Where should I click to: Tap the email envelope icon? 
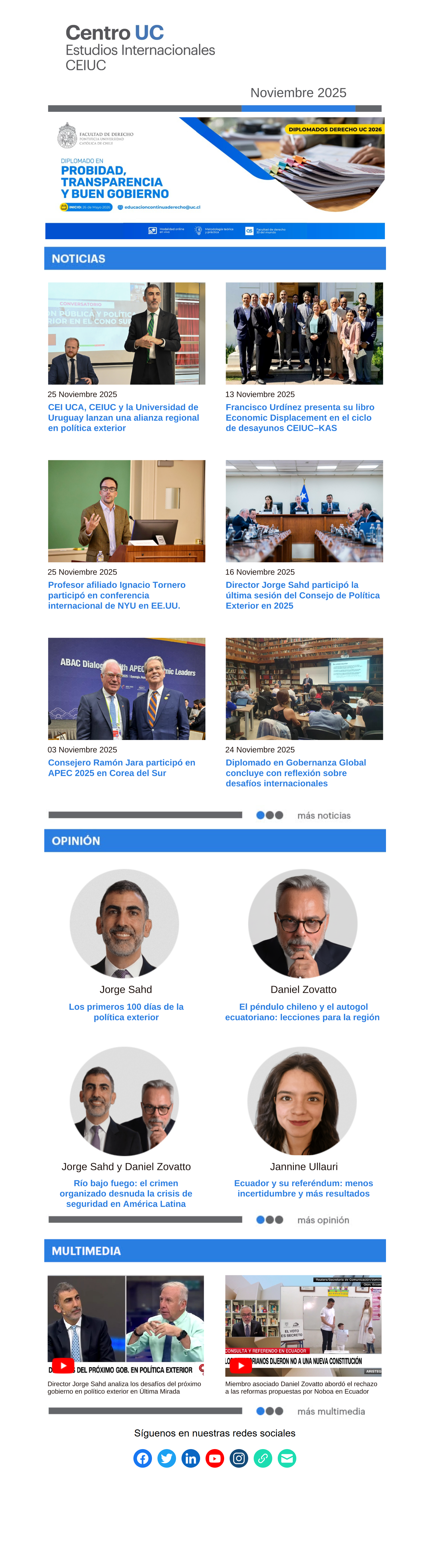point(287,1458)
